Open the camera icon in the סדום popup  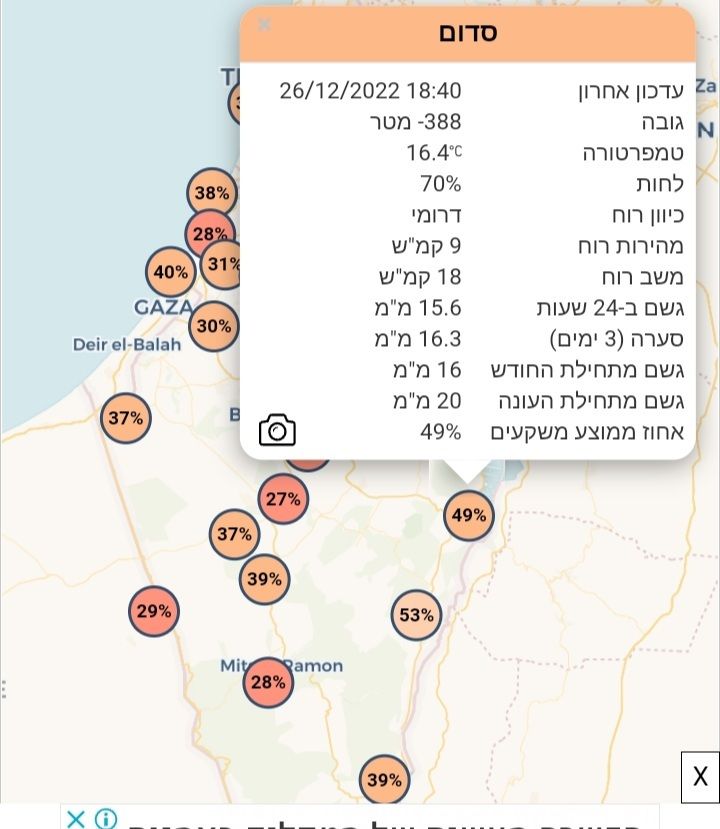(x=277, y=430)
